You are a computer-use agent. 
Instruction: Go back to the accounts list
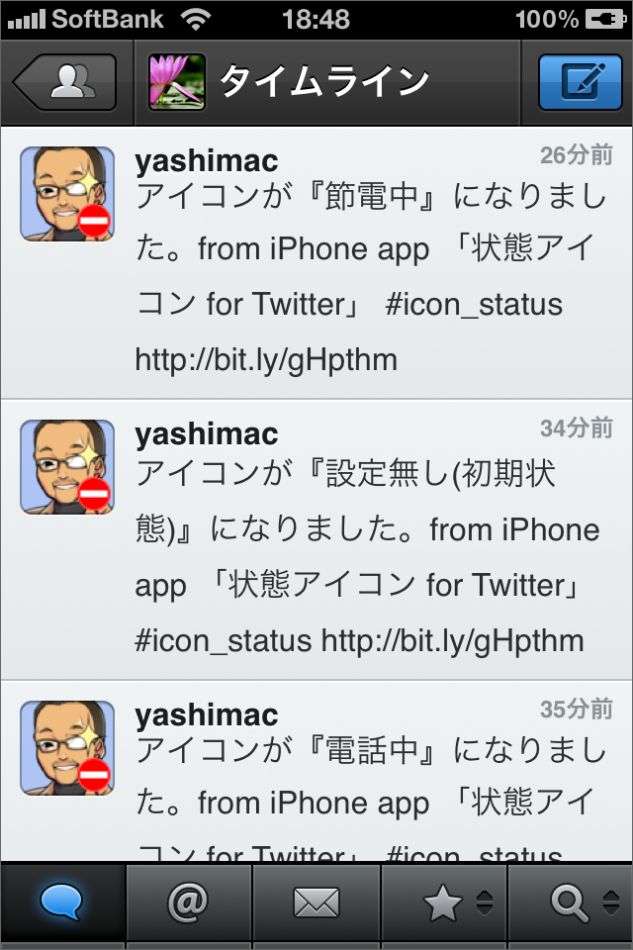(x=66, y=82)
